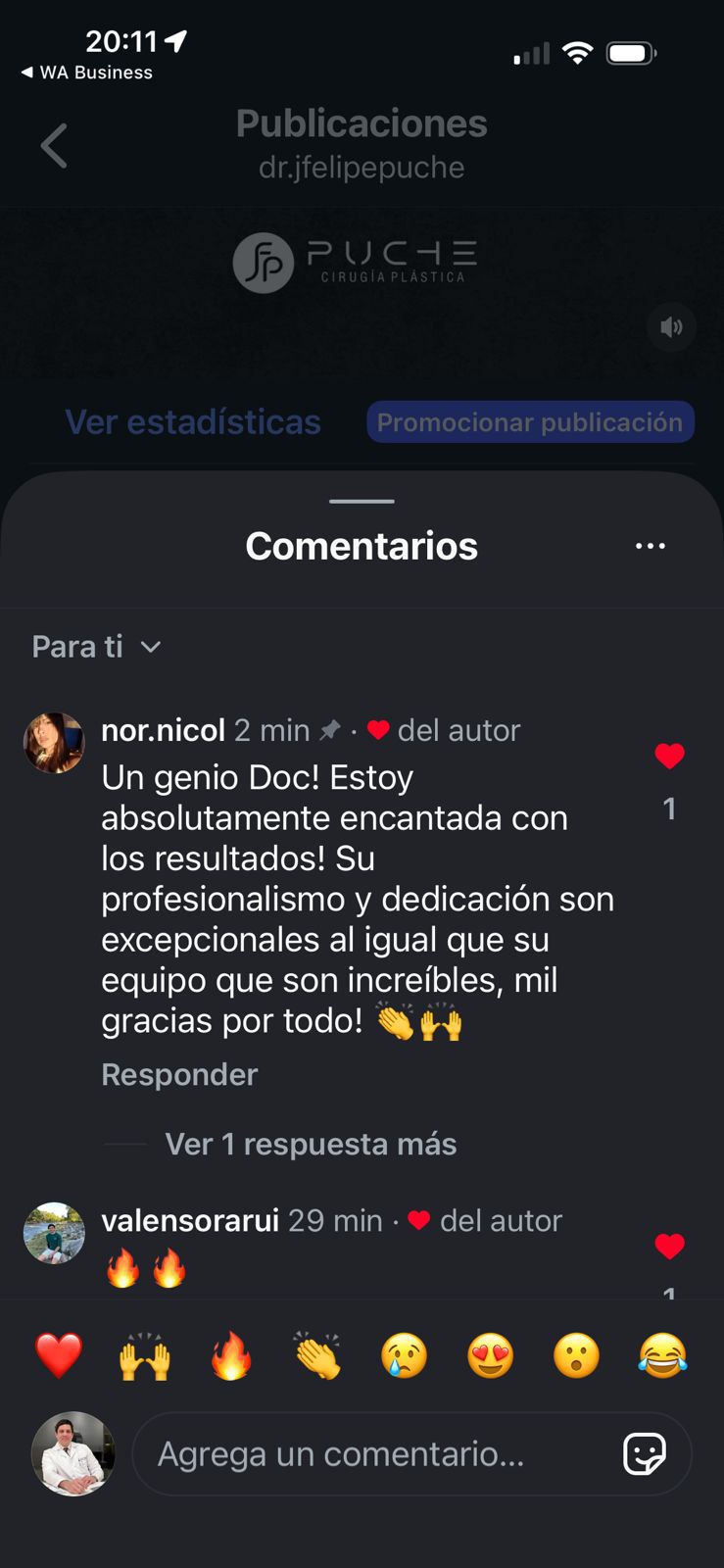Screen dimensions: 724x1568
Task: Show Ver 1 respuesta más
Action: click(311, 1144)
